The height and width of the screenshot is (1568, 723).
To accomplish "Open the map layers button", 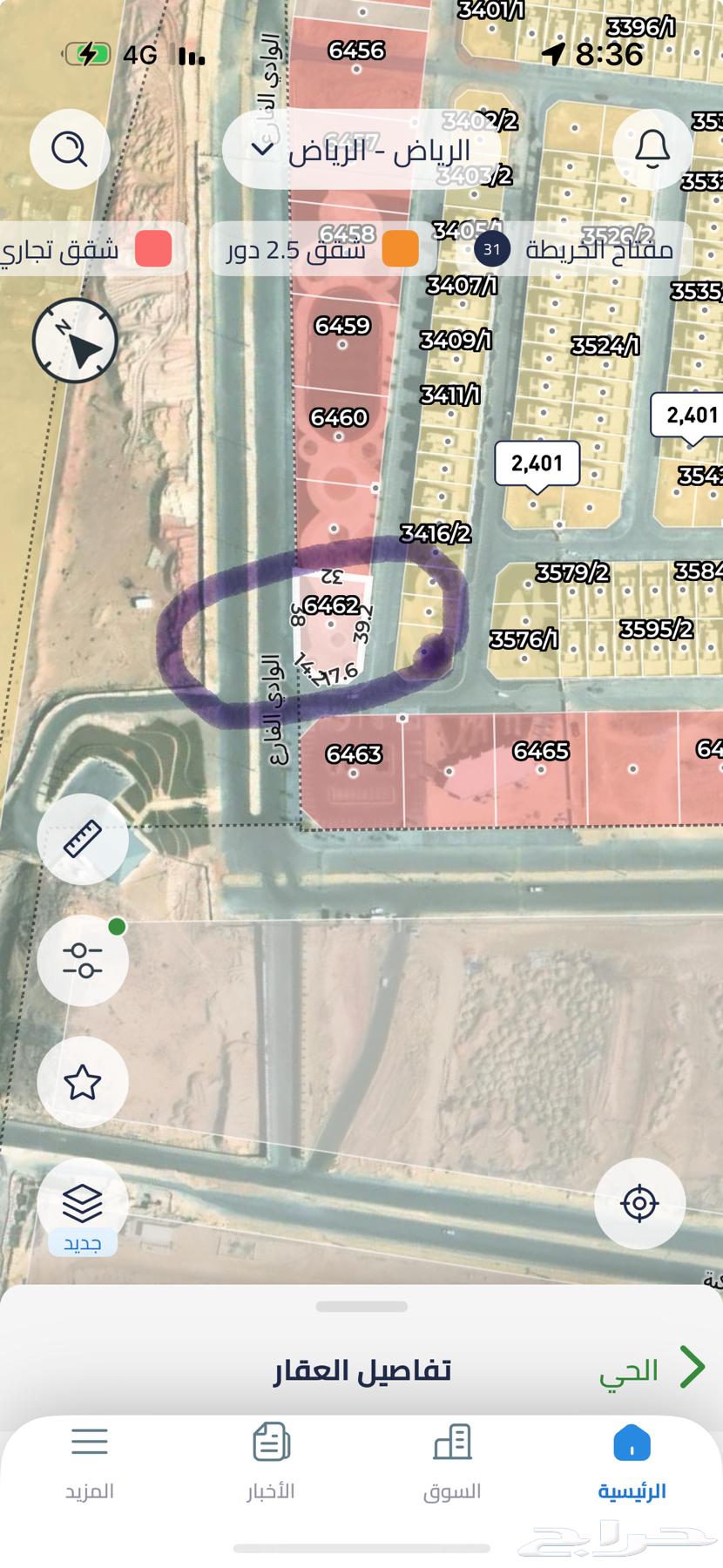I will click(x=83, y=1206).
